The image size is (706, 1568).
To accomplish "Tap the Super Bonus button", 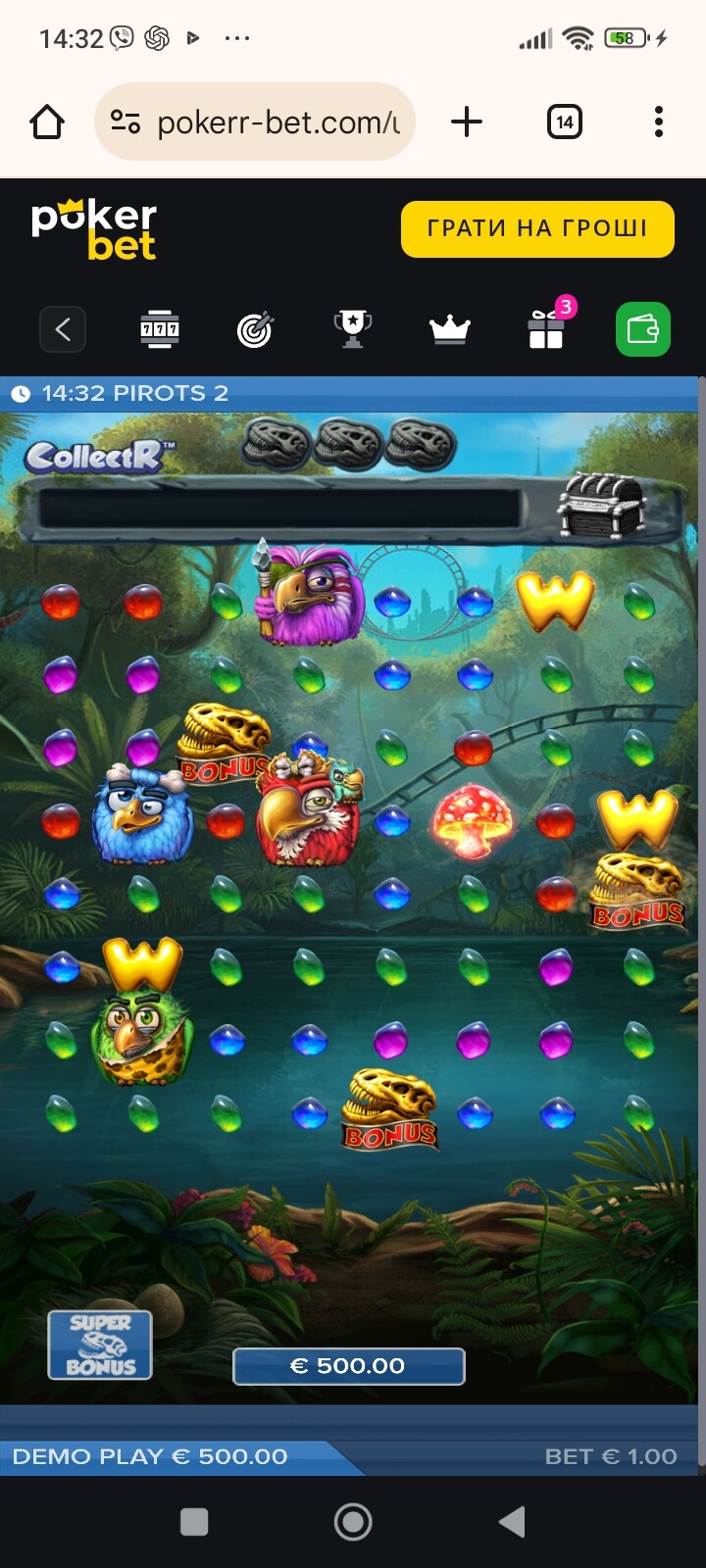I will pos(100,1345).
